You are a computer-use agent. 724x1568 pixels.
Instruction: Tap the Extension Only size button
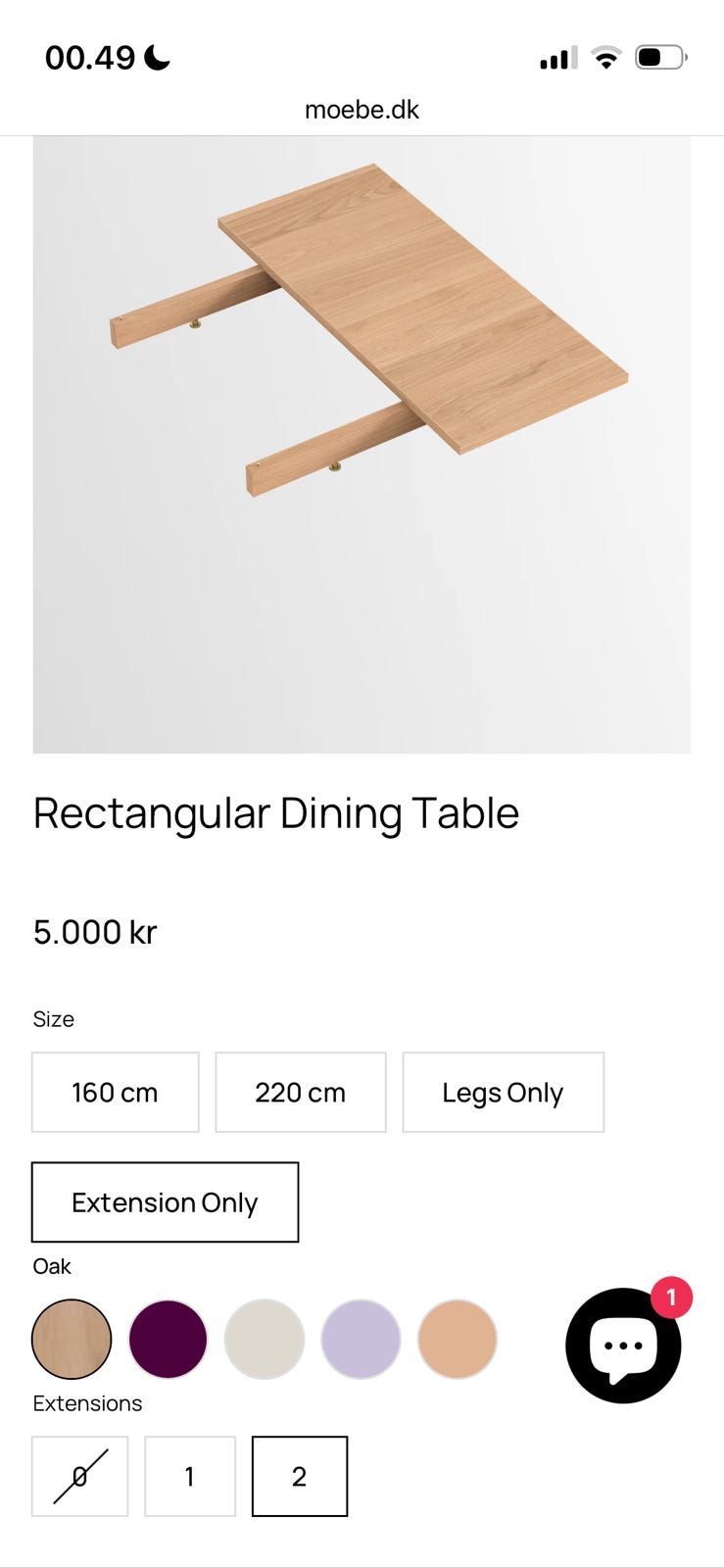pos(165,1202)
